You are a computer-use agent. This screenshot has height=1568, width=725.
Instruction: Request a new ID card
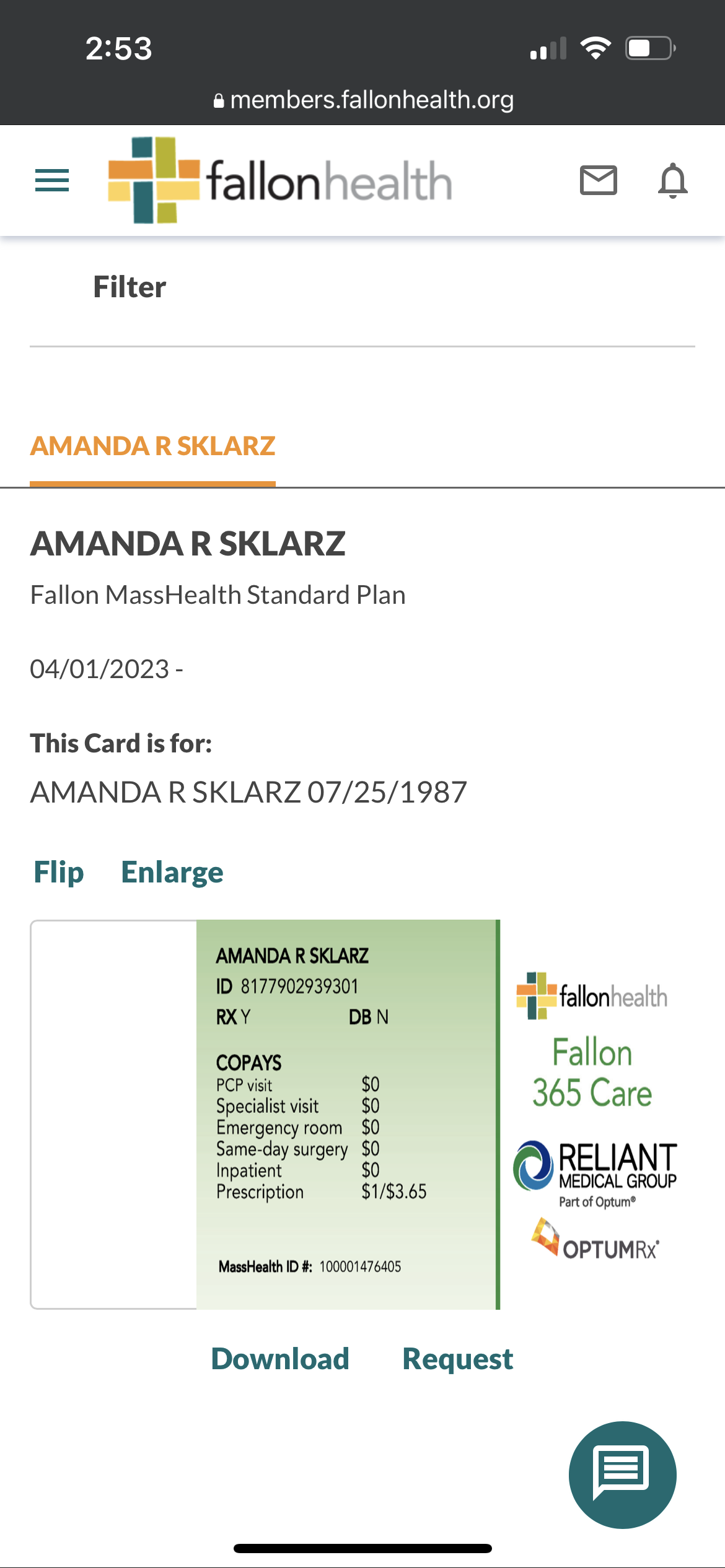pyautogui.click(x=458, y=1359)
